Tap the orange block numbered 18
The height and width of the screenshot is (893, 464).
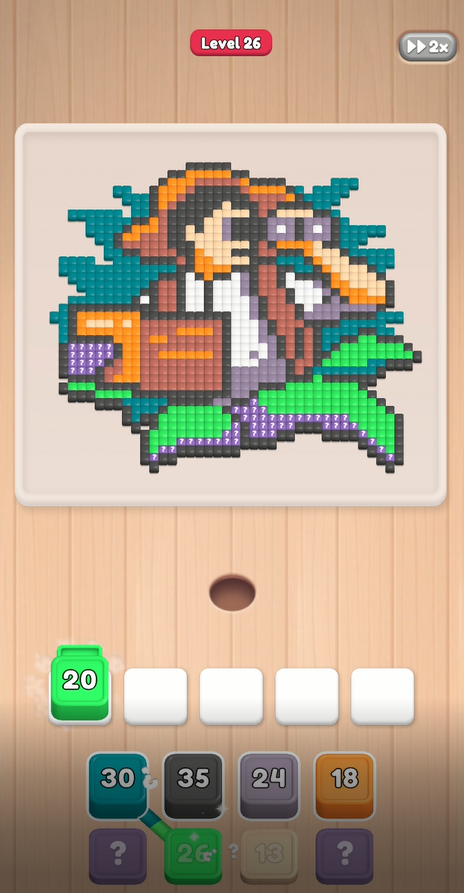click(344, 785)
